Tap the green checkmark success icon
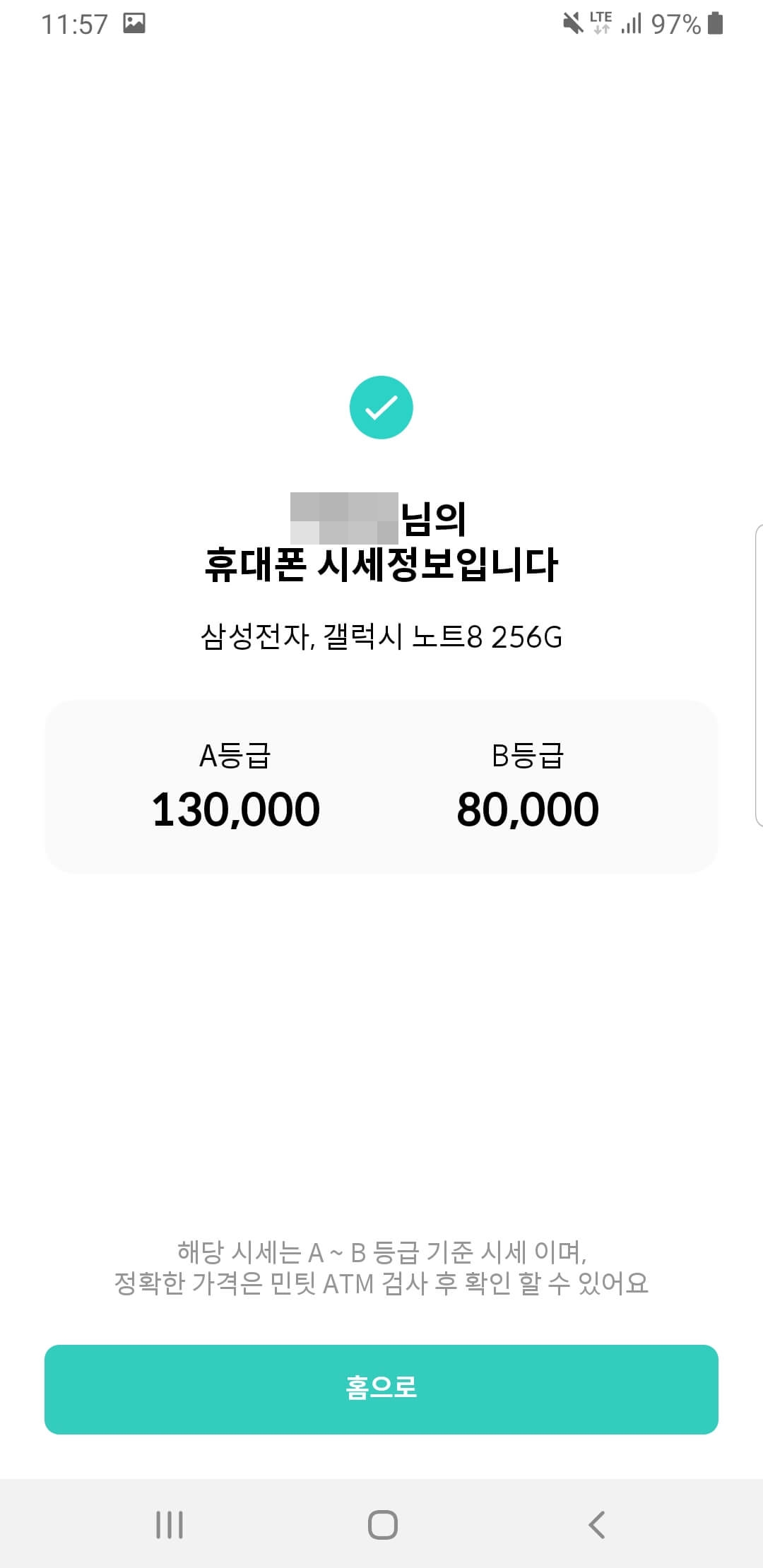 click(381, 407)
